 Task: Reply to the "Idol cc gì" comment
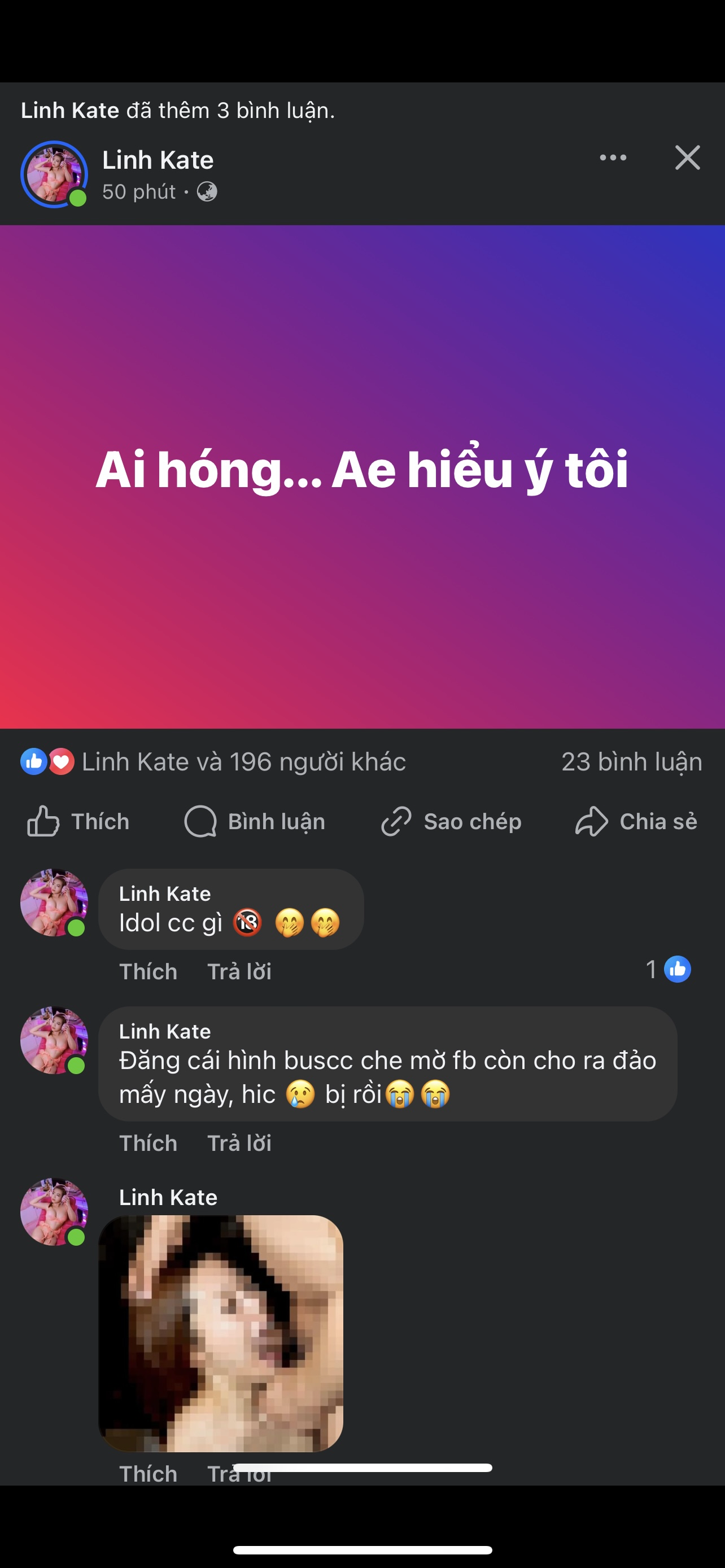tap(239, 971)
